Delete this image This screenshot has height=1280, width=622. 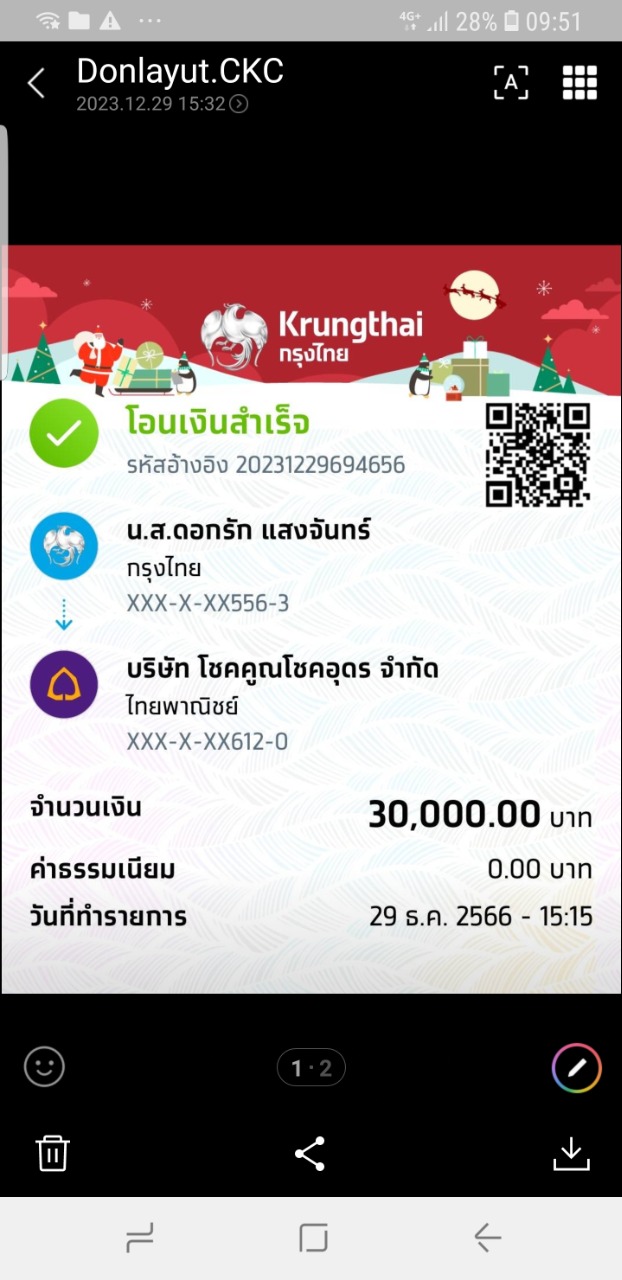coord(52,1153)
